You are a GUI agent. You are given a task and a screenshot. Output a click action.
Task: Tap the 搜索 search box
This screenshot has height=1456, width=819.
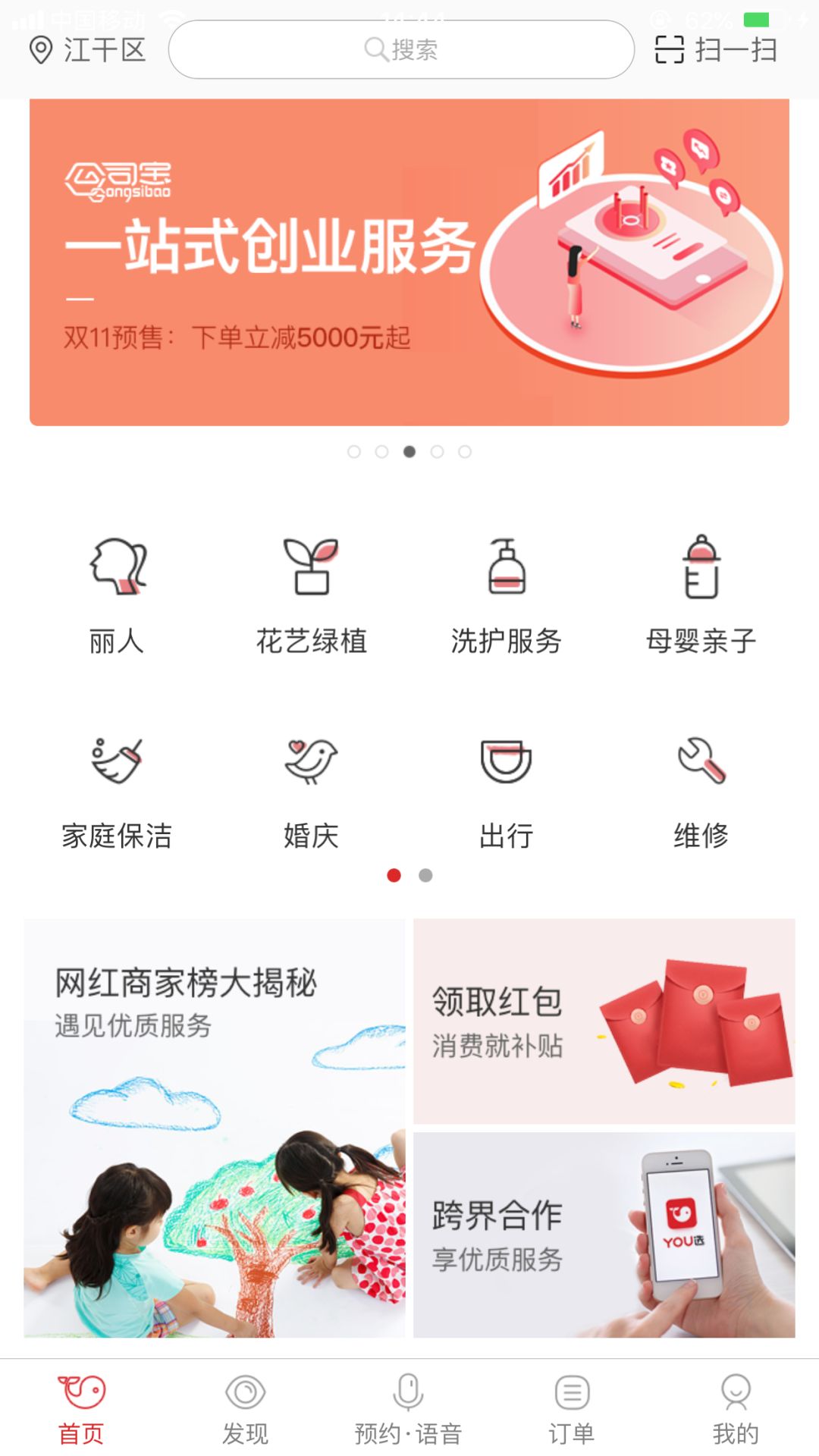[401, 50]
